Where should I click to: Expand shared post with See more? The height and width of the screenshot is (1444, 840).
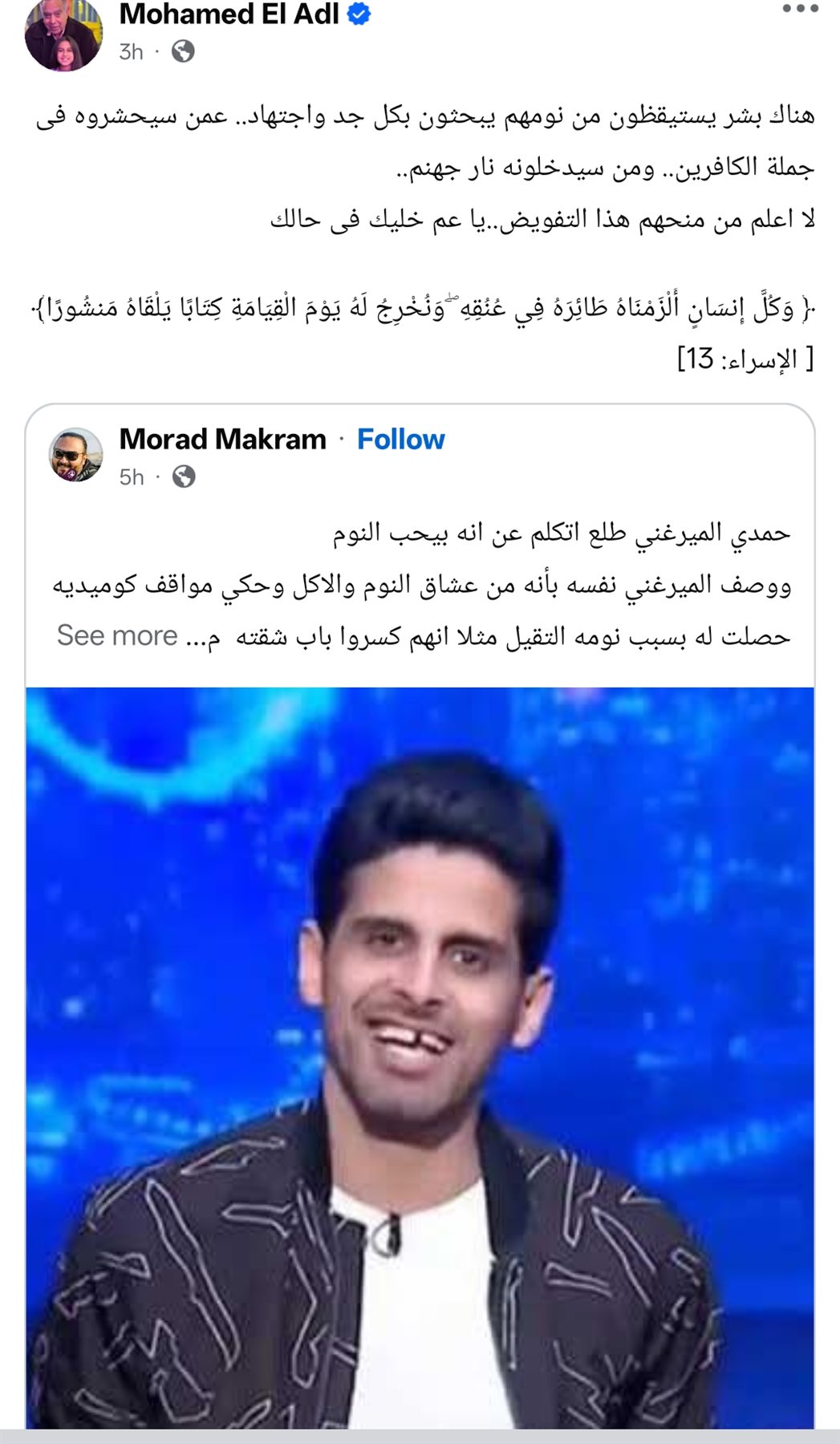click(x=117, y=635)
